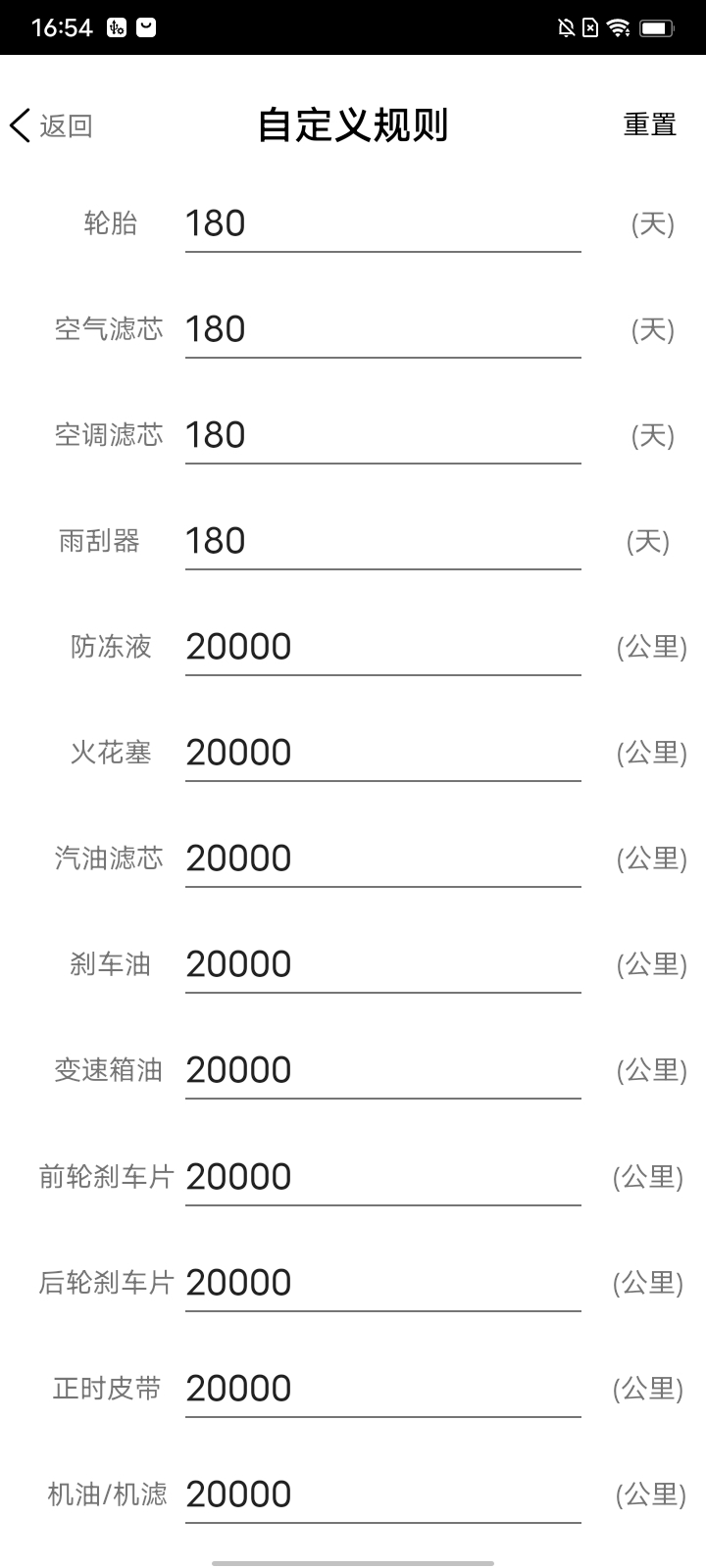The height and width of the screenshot is (1568, 706).
Task: Edit the 轮胎 days value
Action: [x=380, y=223]
